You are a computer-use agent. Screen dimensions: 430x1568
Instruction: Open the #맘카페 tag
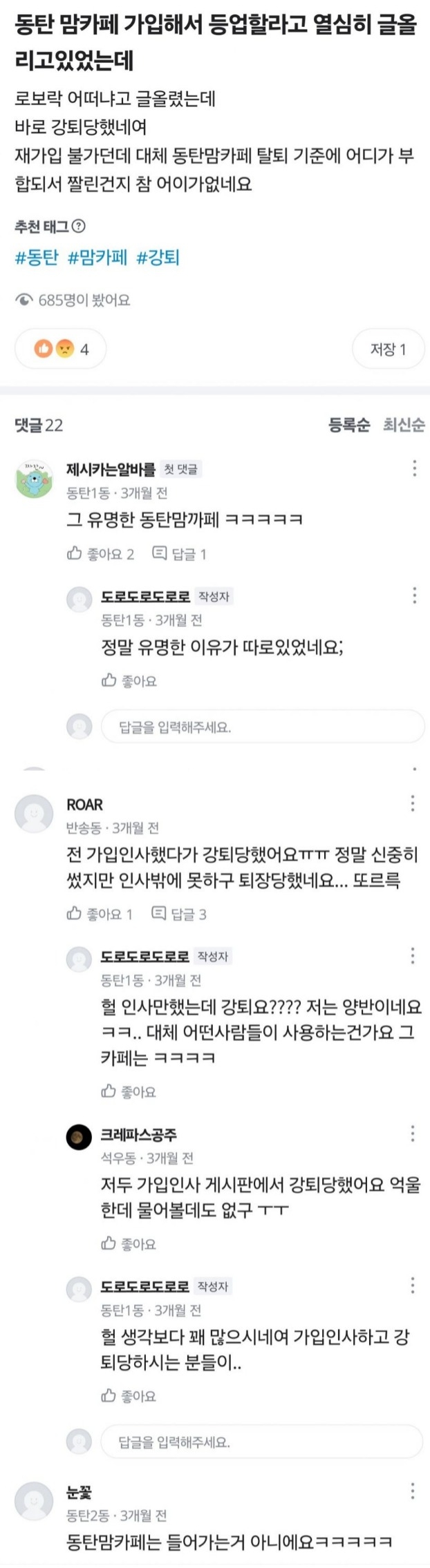pos(97,258)
